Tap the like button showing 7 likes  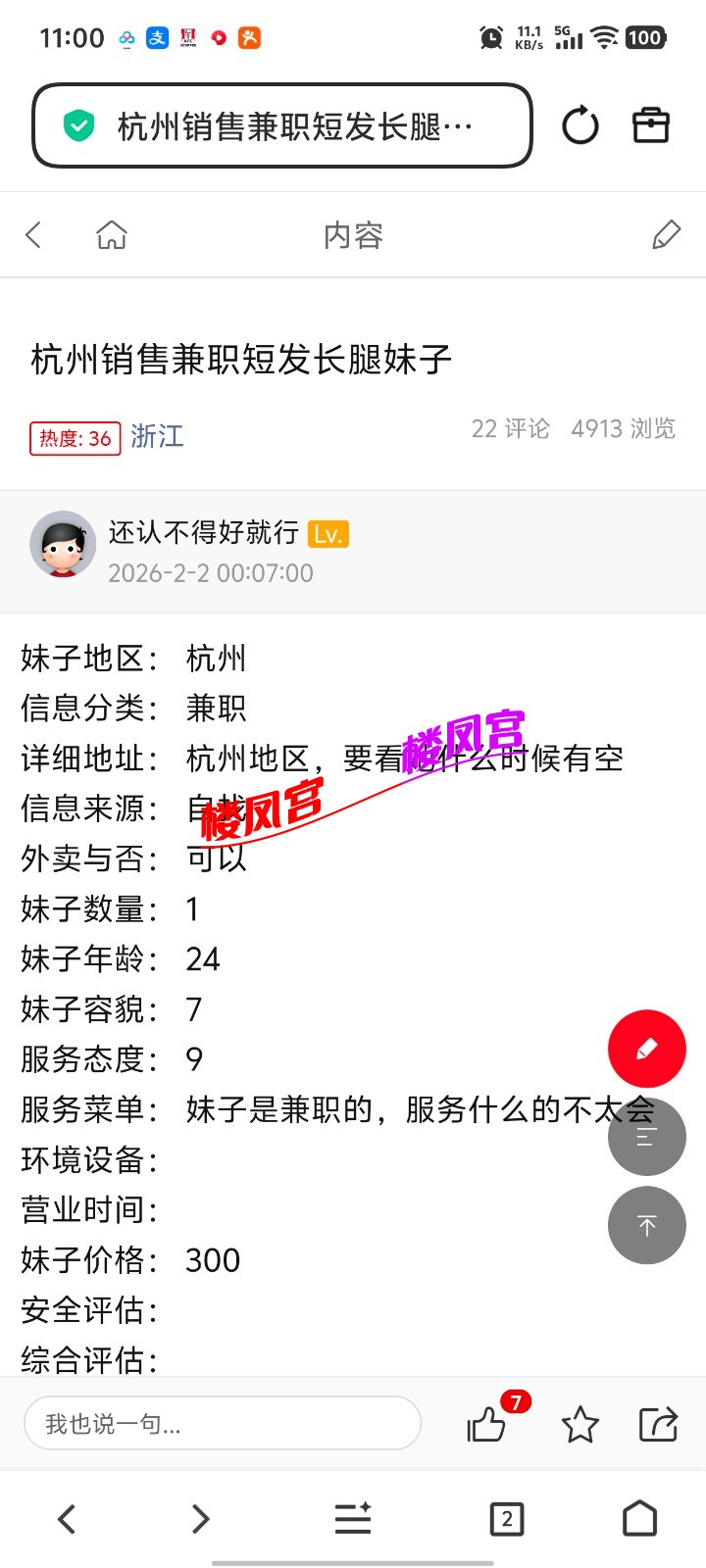(487, 1426)
